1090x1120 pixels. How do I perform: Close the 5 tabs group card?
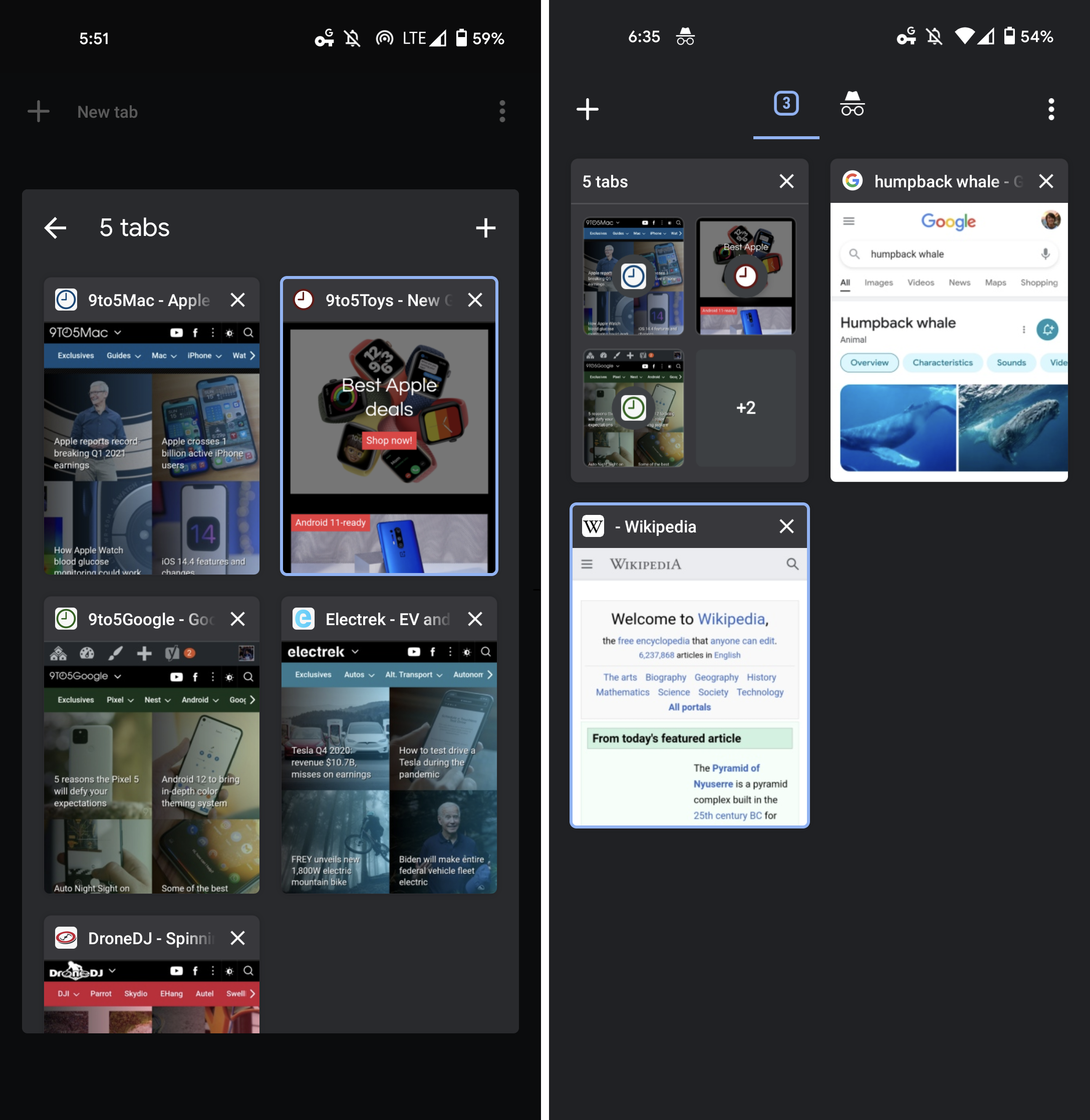coord(786,181)
